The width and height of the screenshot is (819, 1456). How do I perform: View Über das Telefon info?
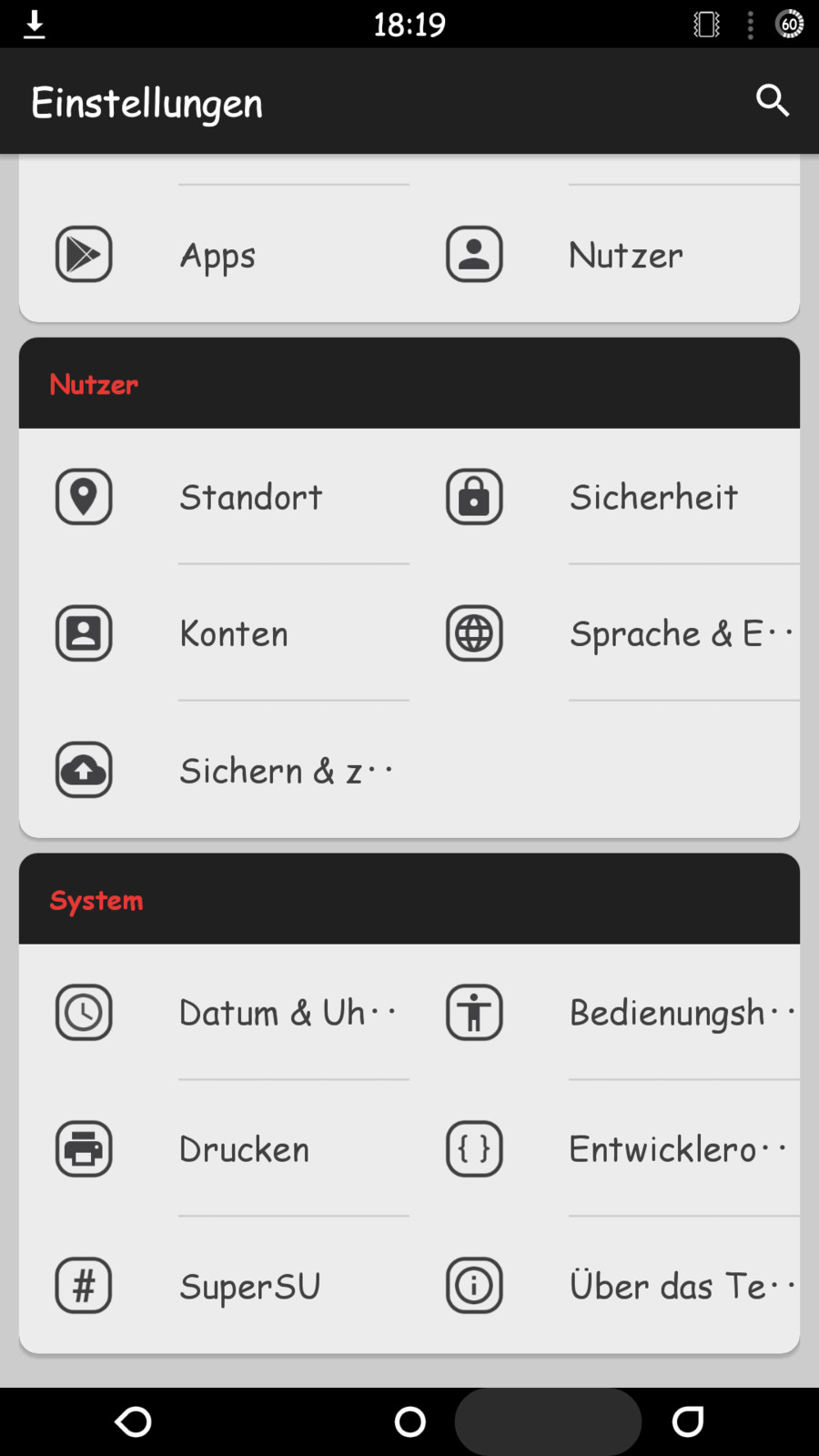[x=680, y=1286]
